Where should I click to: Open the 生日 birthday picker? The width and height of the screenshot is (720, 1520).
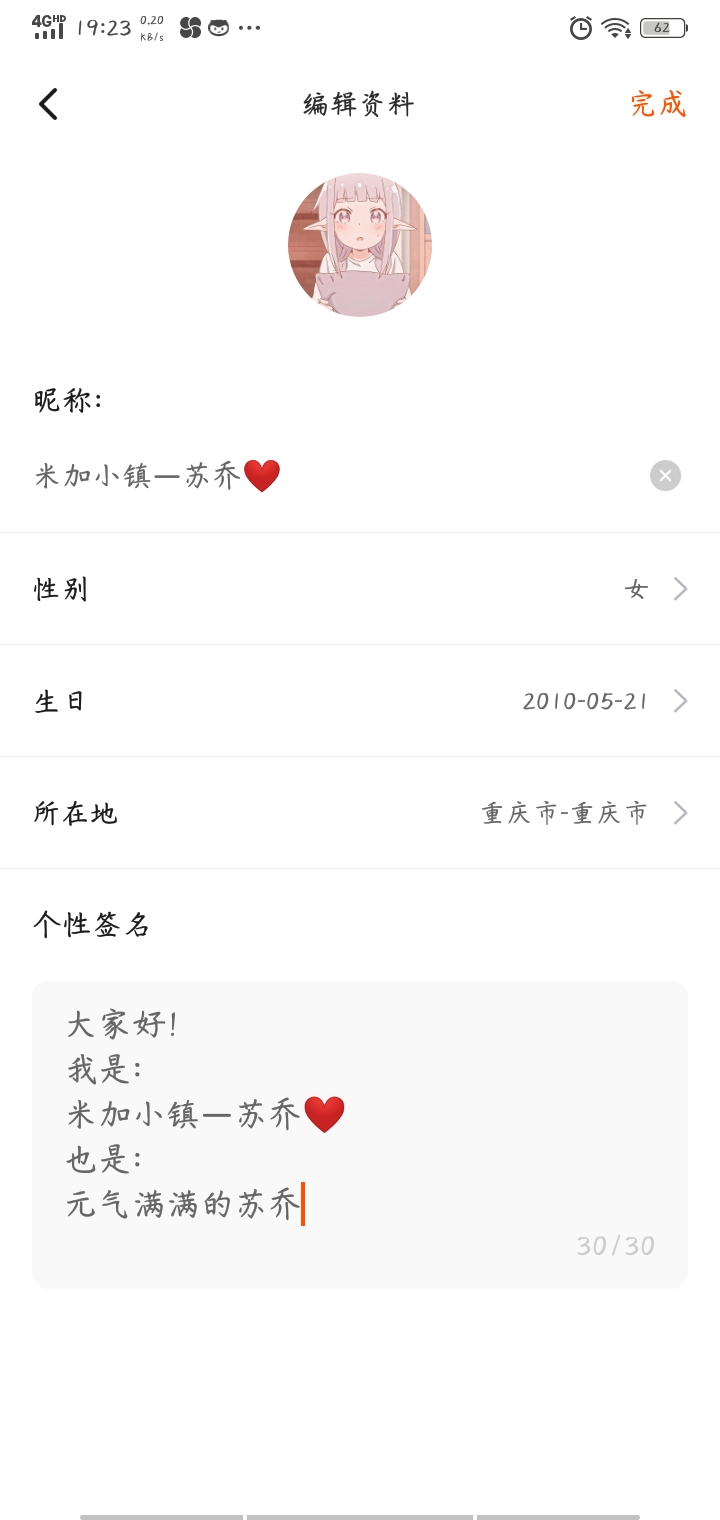click(360, 701)
